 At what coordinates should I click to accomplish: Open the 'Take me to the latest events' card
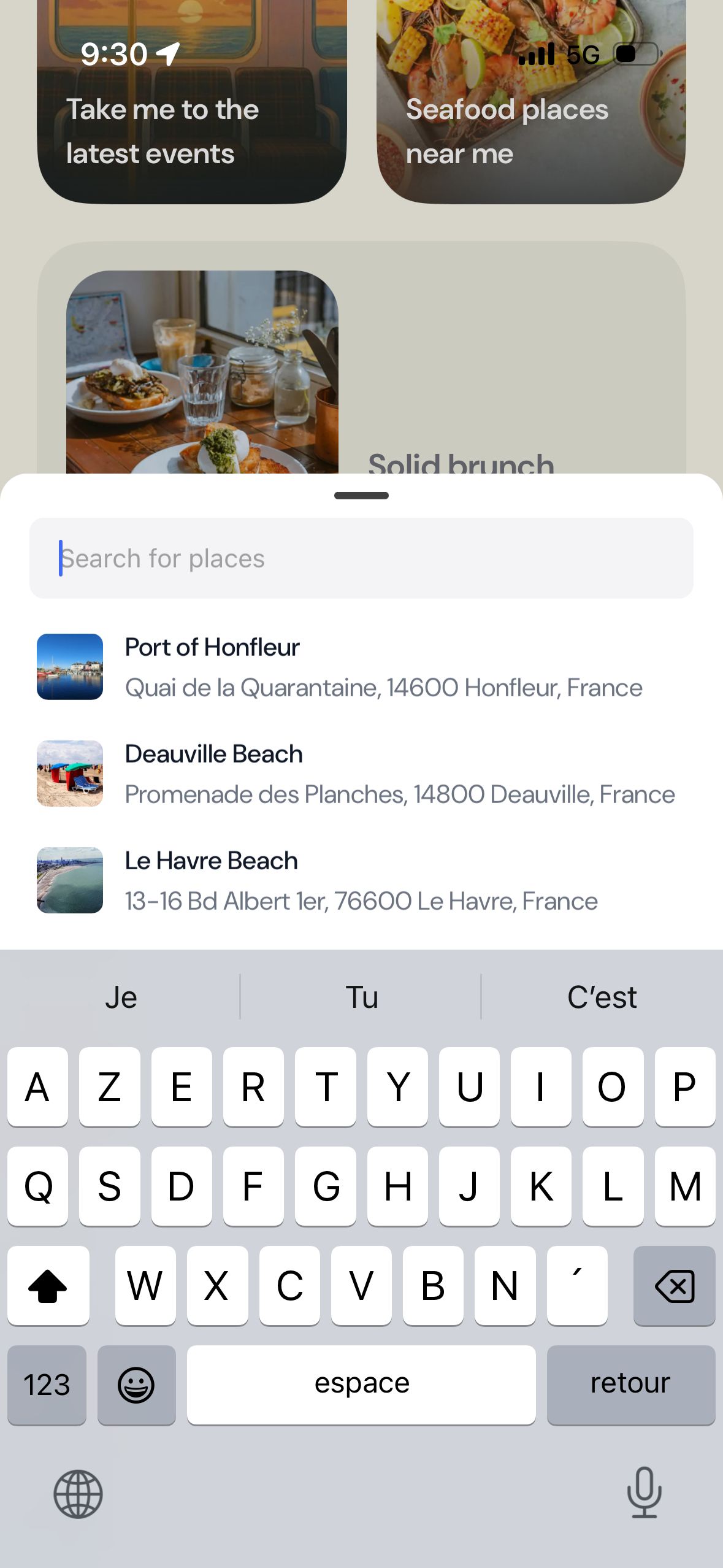pyautogui.click(x=191, y=123)
